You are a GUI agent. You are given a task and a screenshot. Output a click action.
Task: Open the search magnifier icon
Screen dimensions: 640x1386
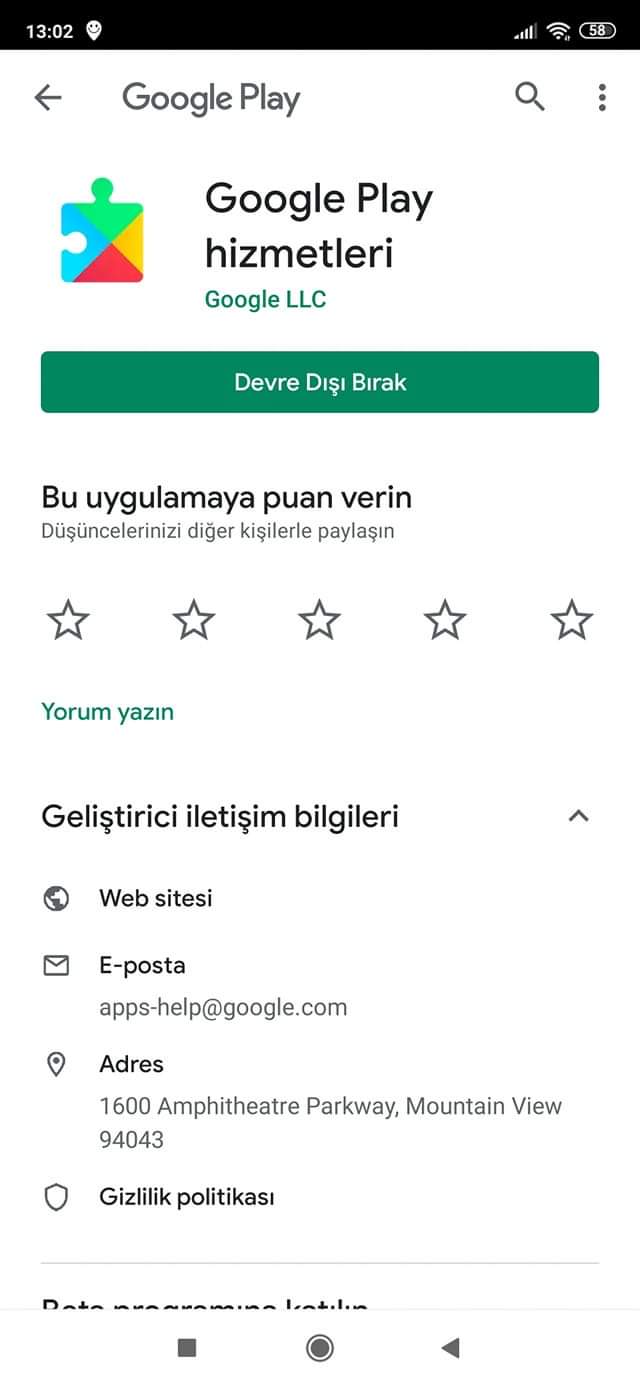530,97
